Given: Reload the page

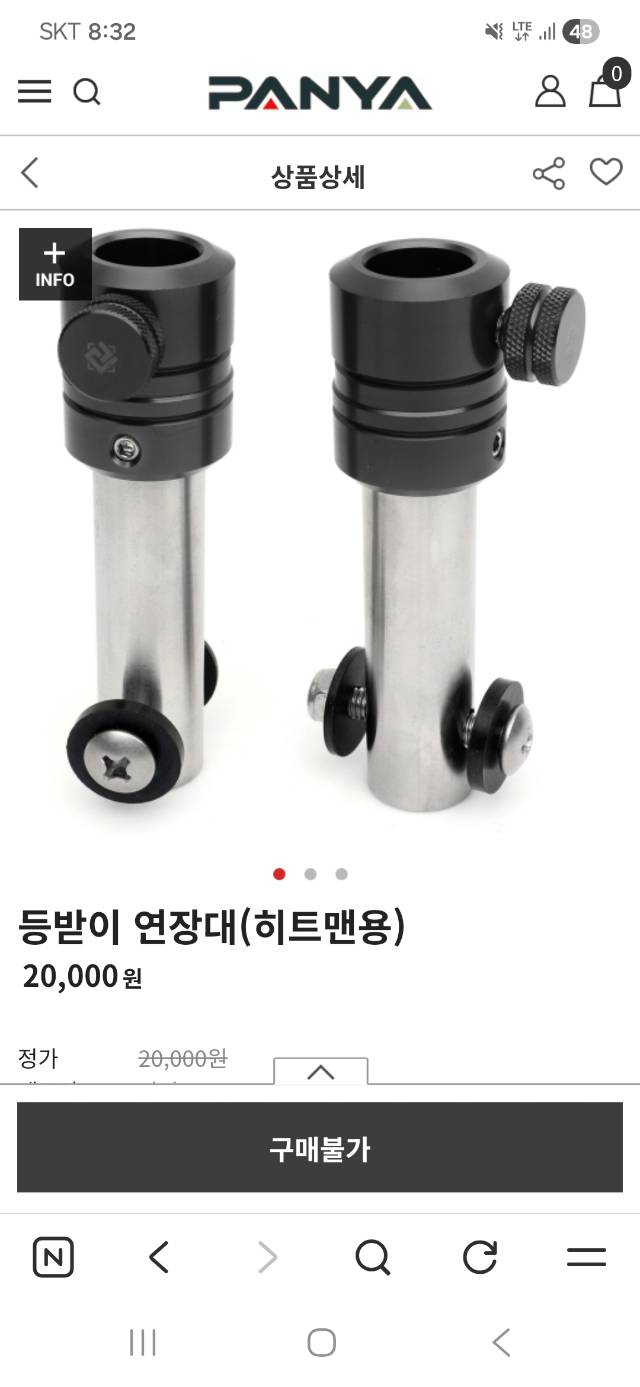Looking at the screenshot, I should point(480,1257).
